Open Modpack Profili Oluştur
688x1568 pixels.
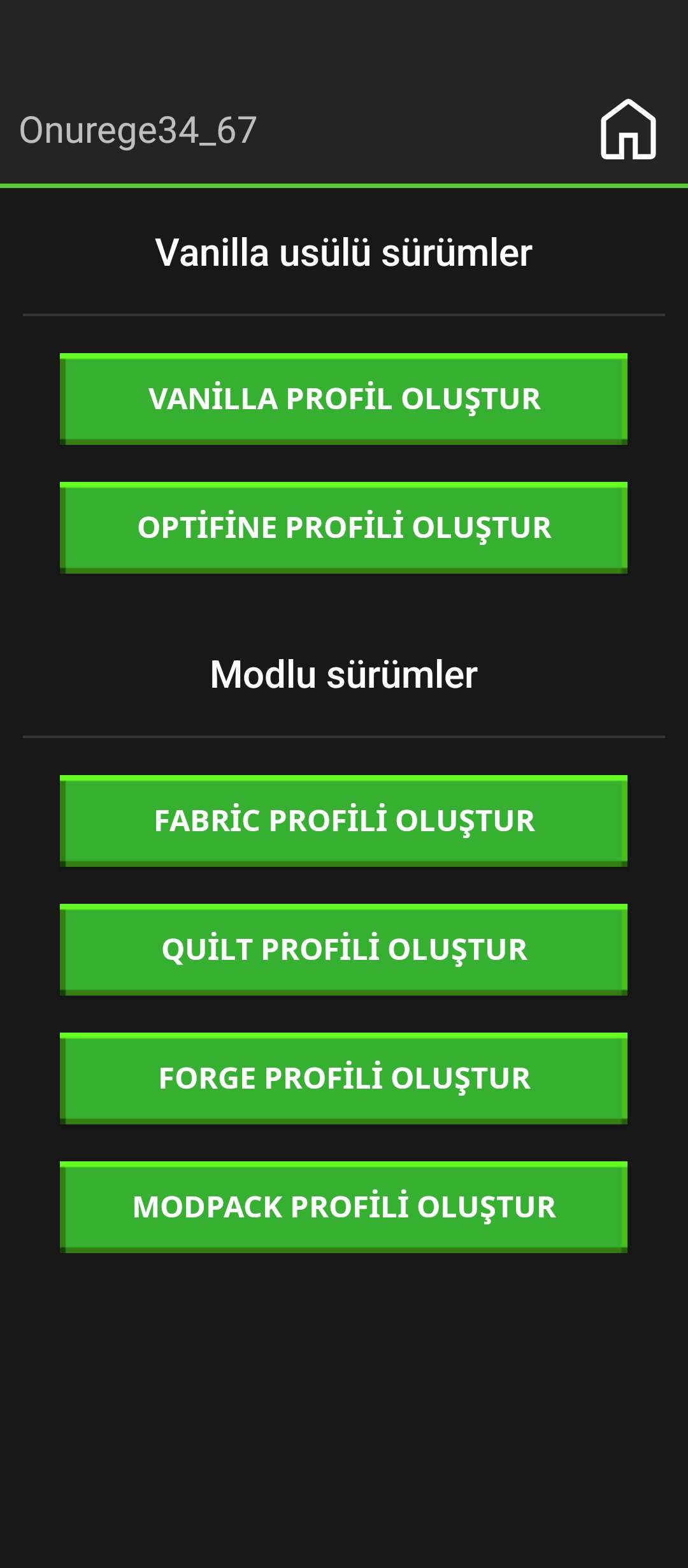(x=343, y=1207)
